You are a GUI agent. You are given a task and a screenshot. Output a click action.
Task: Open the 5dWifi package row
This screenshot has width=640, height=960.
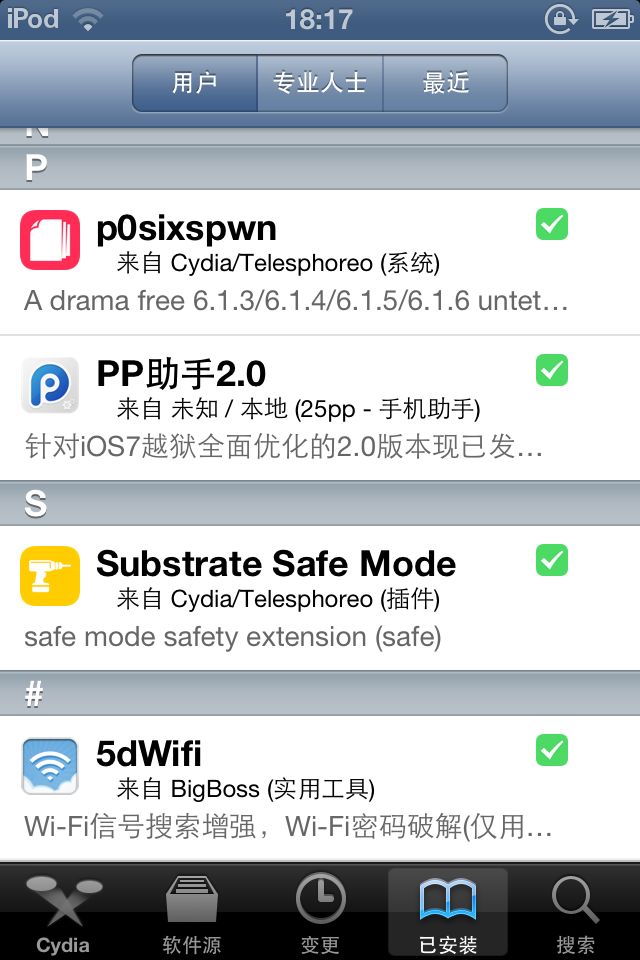[x=320, y=788]
